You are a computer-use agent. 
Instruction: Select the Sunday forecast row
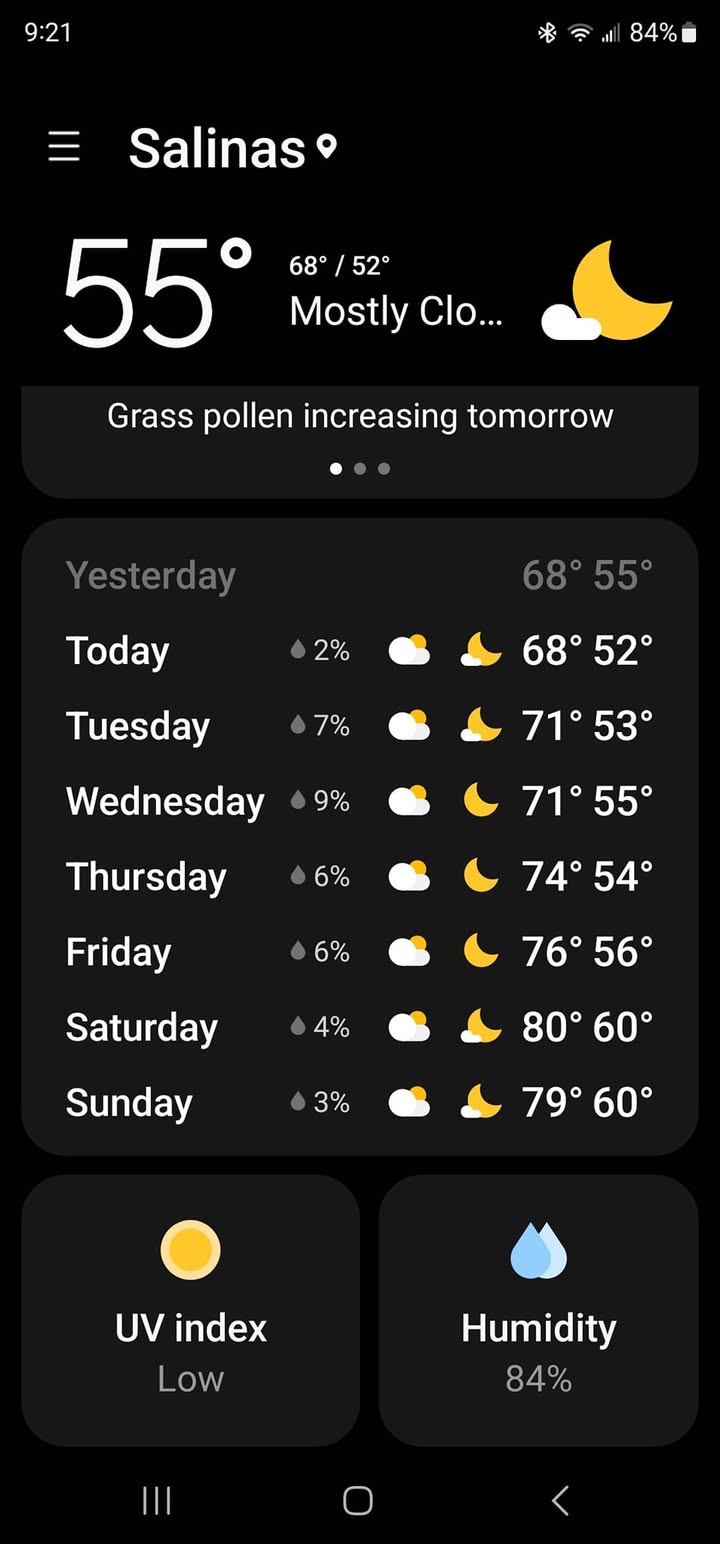tap(360, 1103)
